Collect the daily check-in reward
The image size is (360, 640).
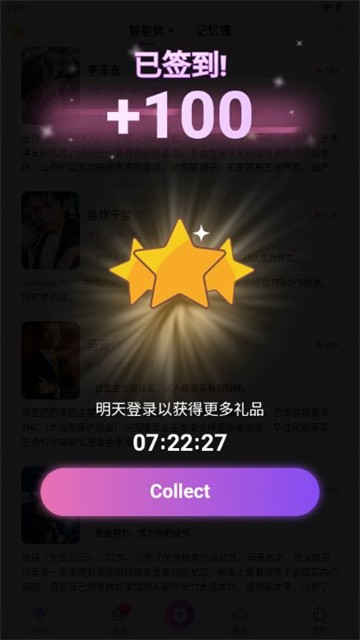pos(180,491)
